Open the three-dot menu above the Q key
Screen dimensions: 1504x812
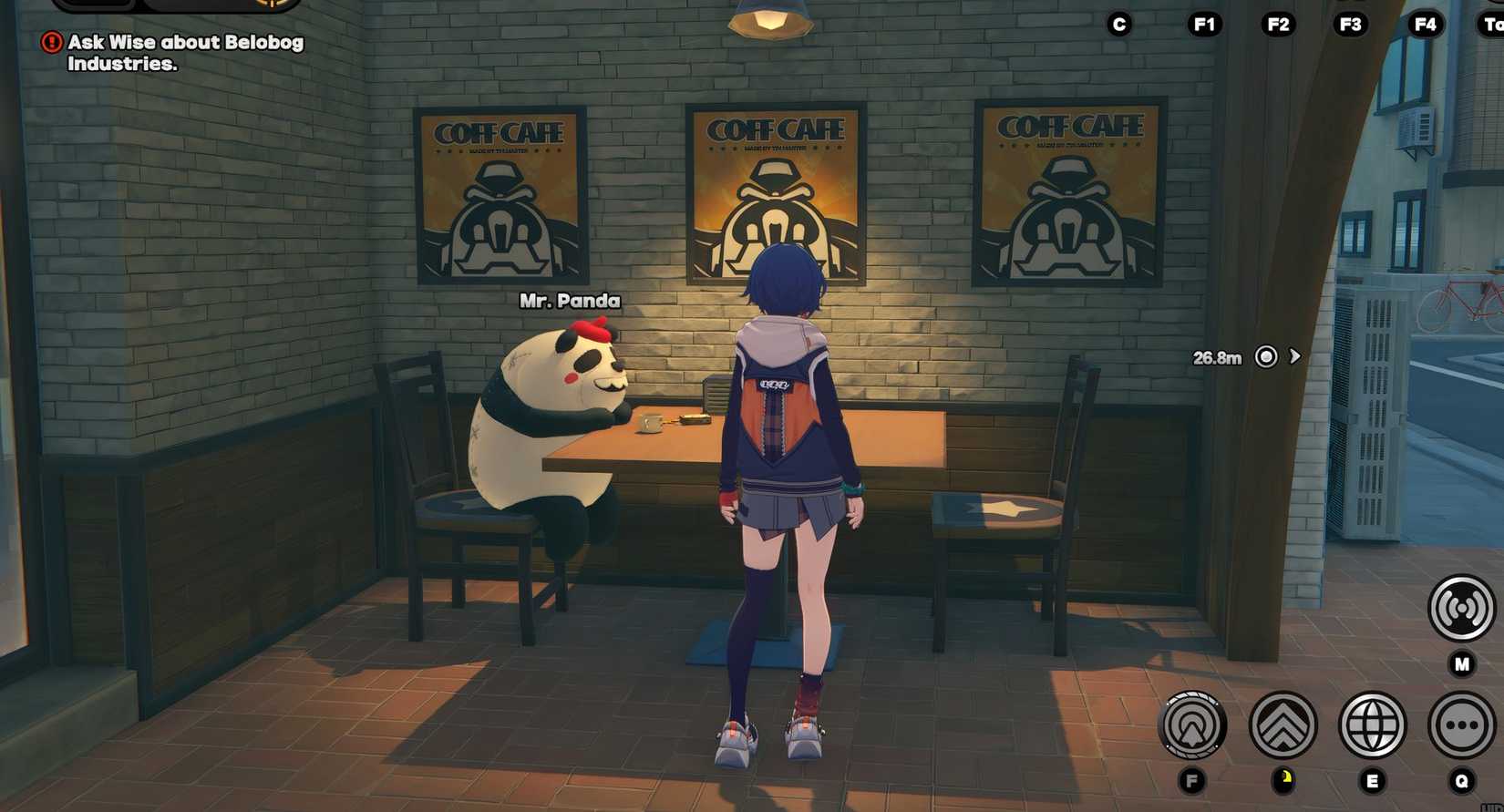[1461, 725]
